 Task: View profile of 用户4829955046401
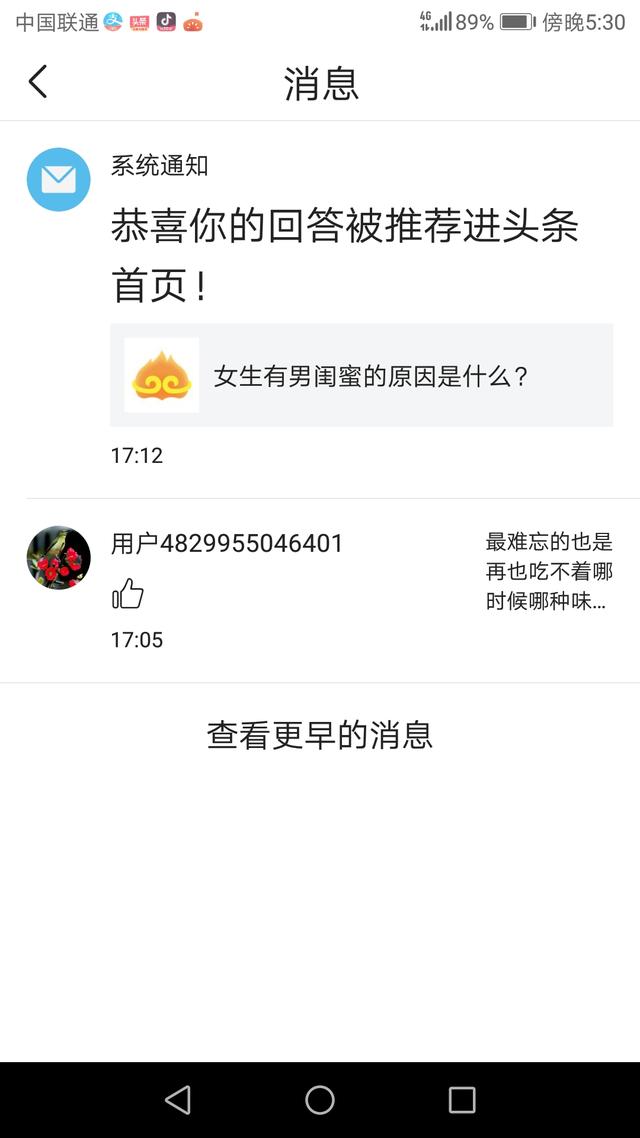(58, 557)
